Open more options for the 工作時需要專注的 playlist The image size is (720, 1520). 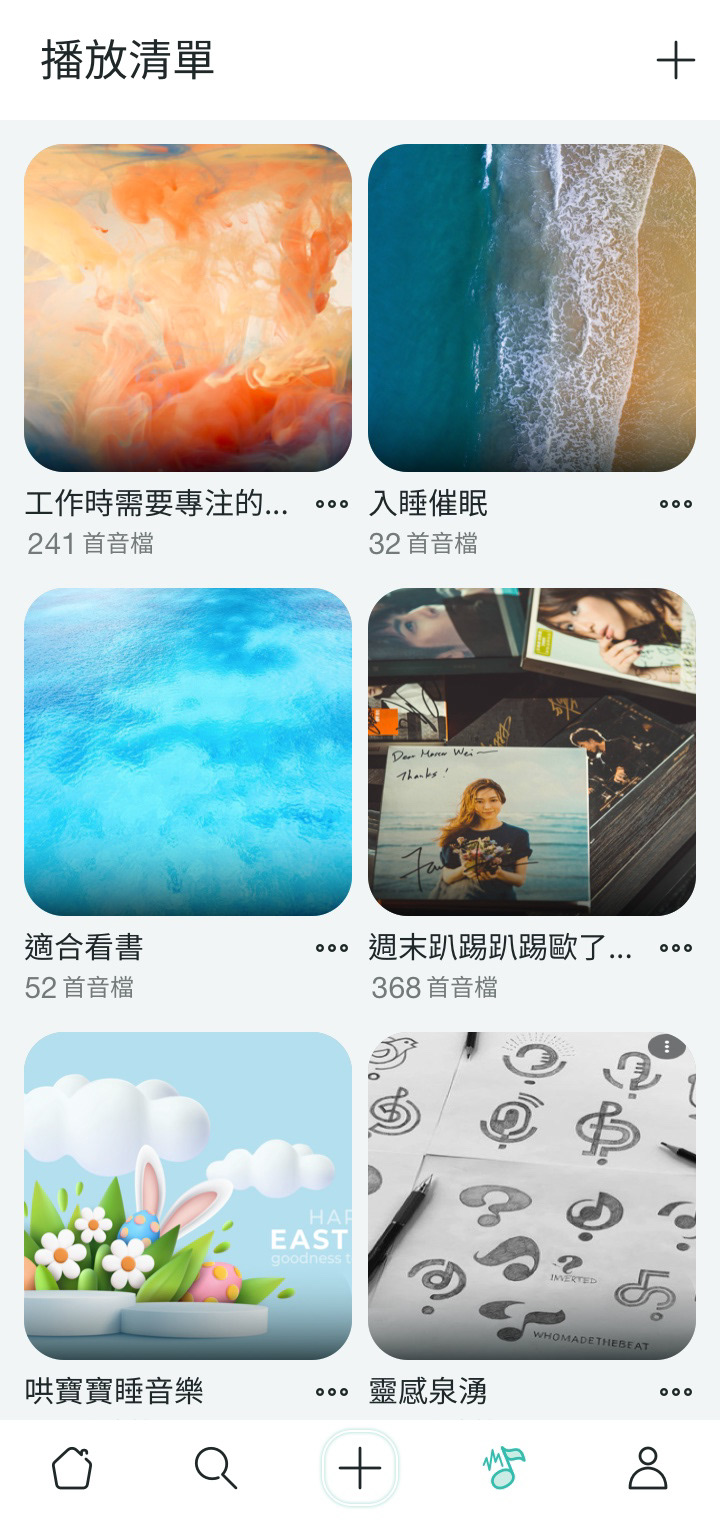click(x=332, y=504)
